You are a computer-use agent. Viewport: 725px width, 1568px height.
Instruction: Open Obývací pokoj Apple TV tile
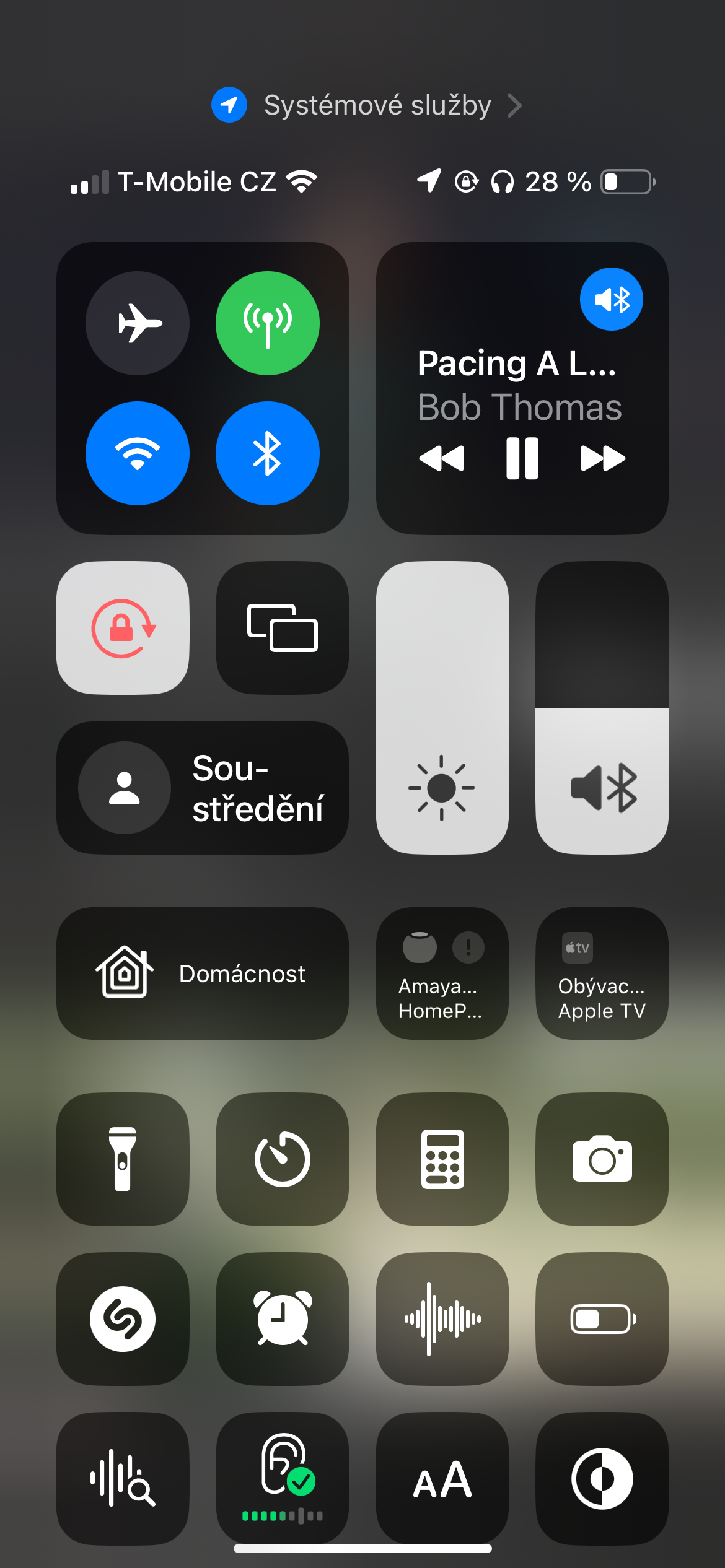coord(602,973)
